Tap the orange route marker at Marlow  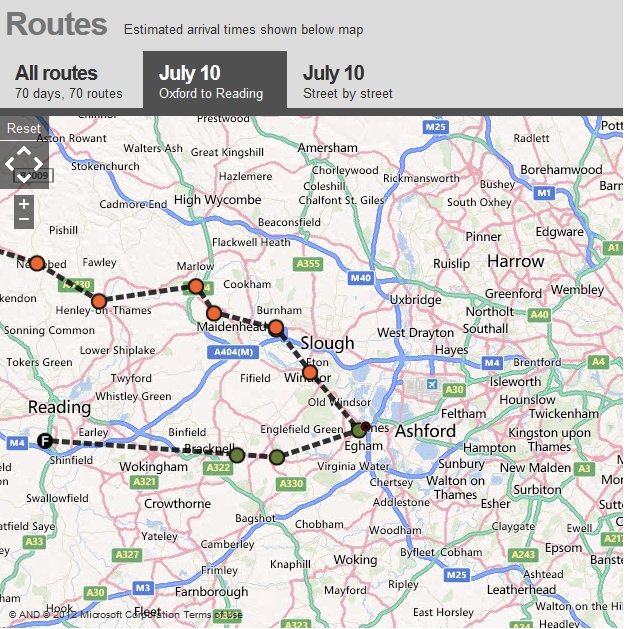click(x=196, y=287)
